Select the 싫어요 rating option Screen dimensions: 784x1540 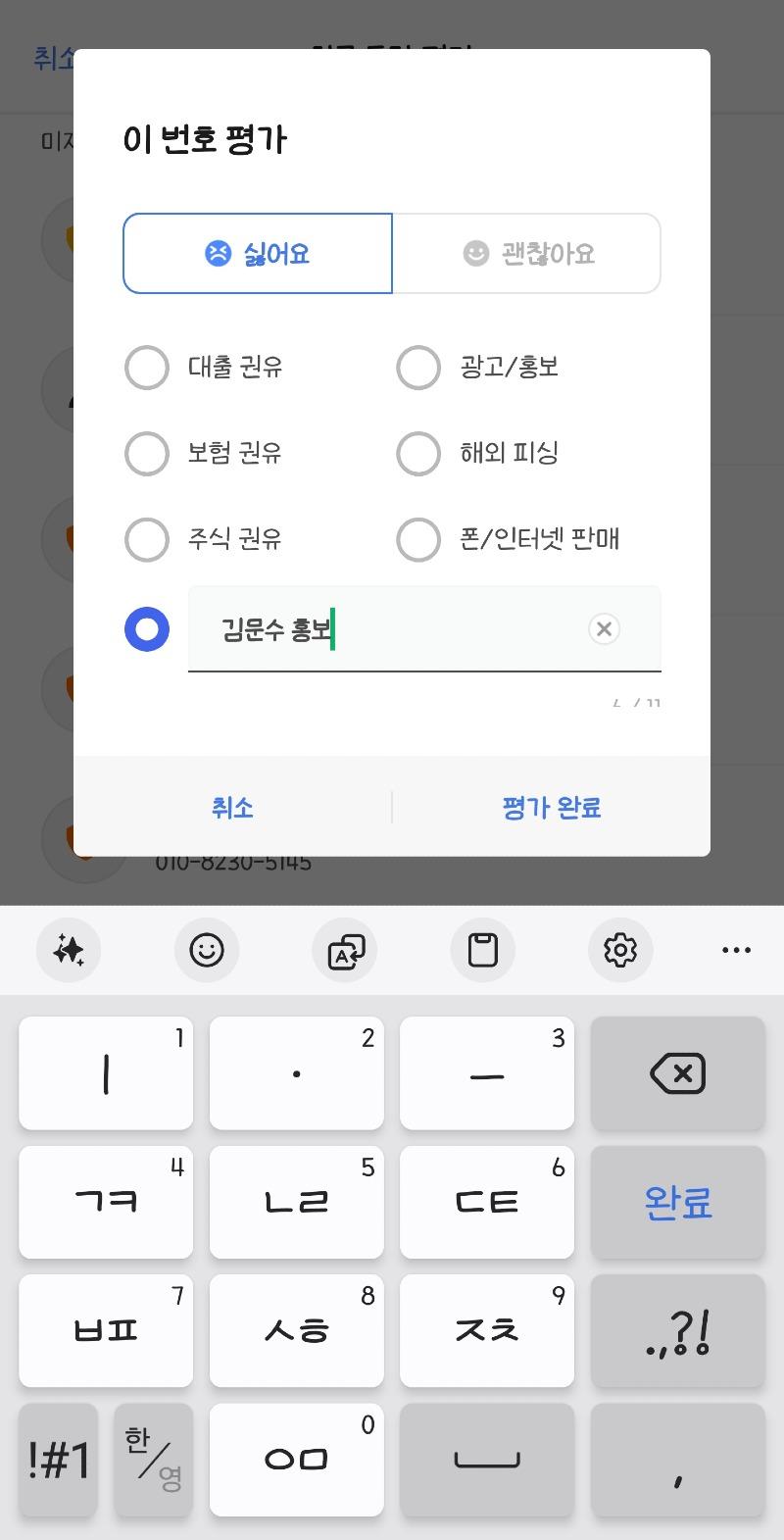pos(257,254)
